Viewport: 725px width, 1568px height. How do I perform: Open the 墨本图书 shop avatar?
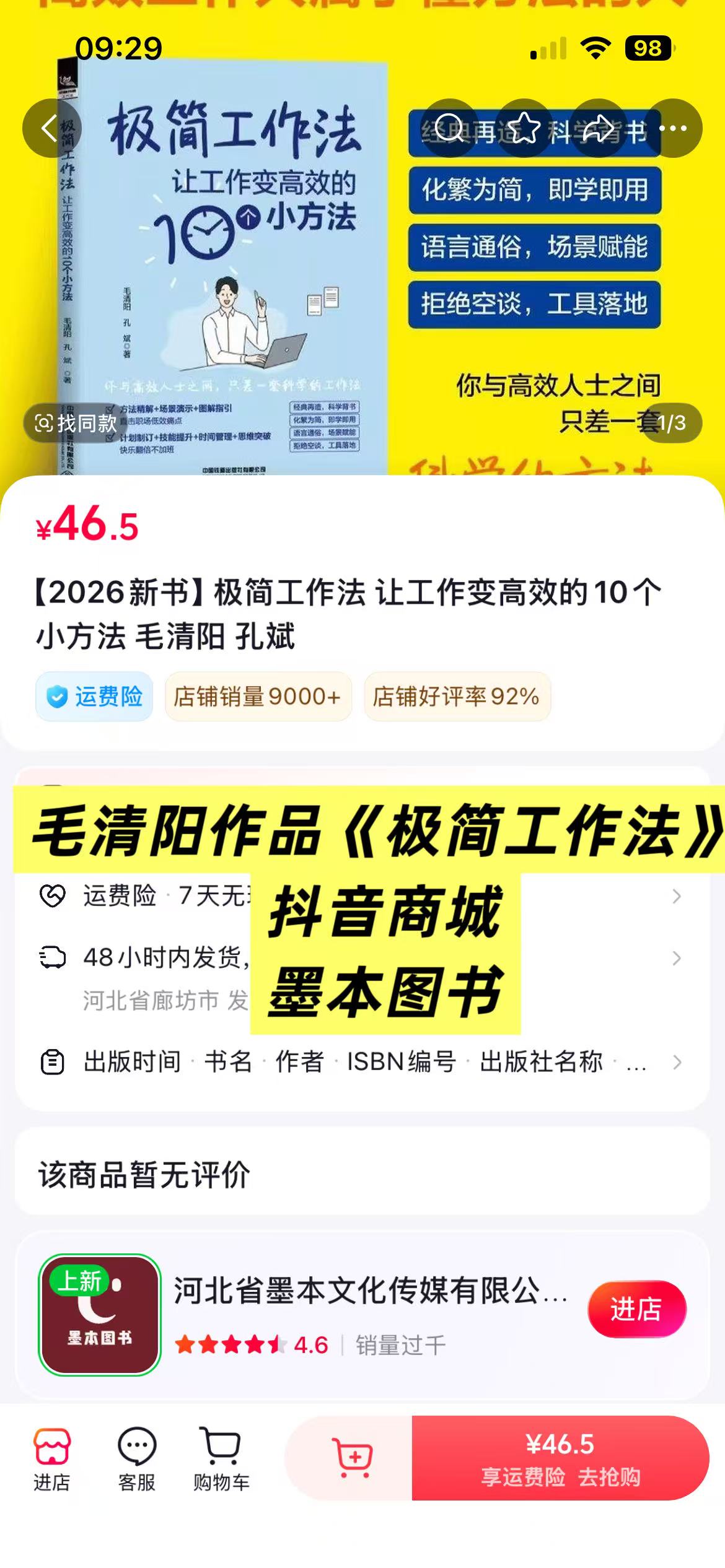point(100,1315)
